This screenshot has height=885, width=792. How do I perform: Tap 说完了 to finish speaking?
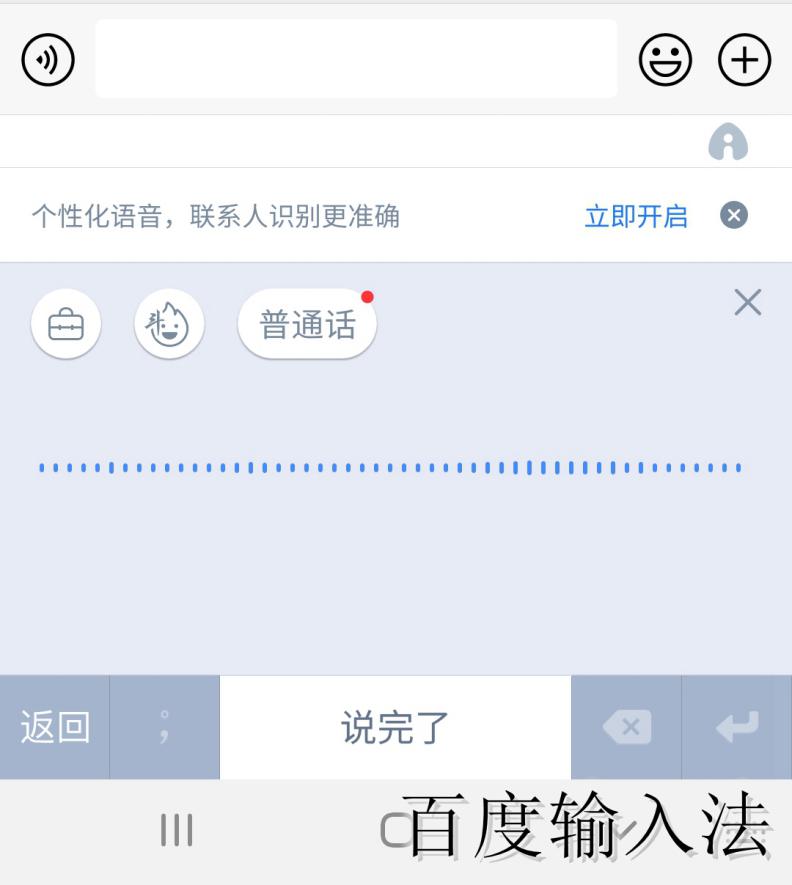click(x=396, y=727)
